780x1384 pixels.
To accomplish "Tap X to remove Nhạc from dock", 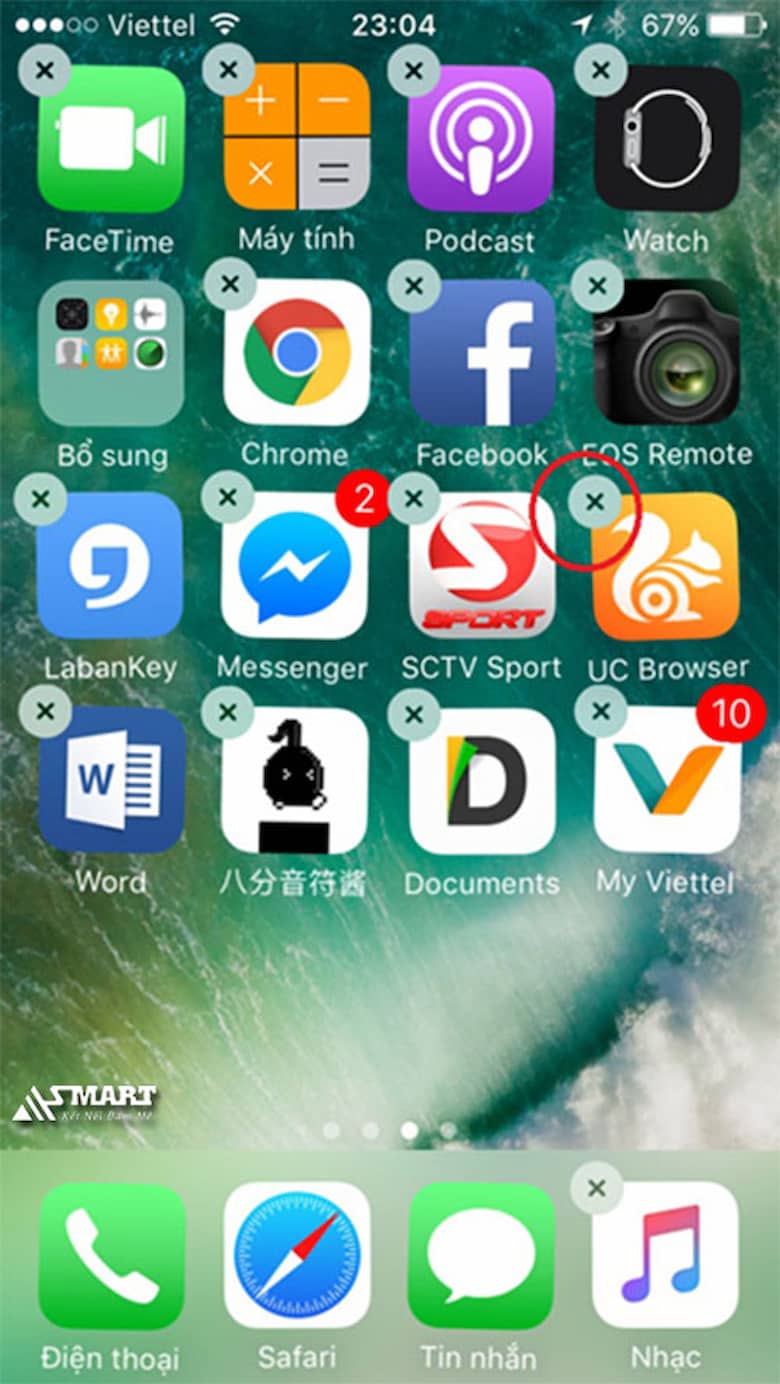I will (x=595, y=1191).
